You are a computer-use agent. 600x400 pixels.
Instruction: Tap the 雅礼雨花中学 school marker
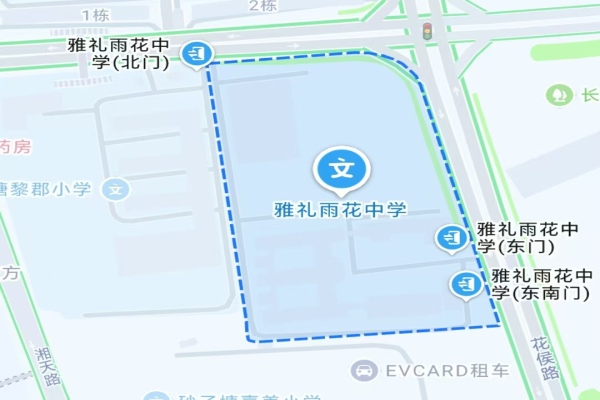(x=341, y=170)
